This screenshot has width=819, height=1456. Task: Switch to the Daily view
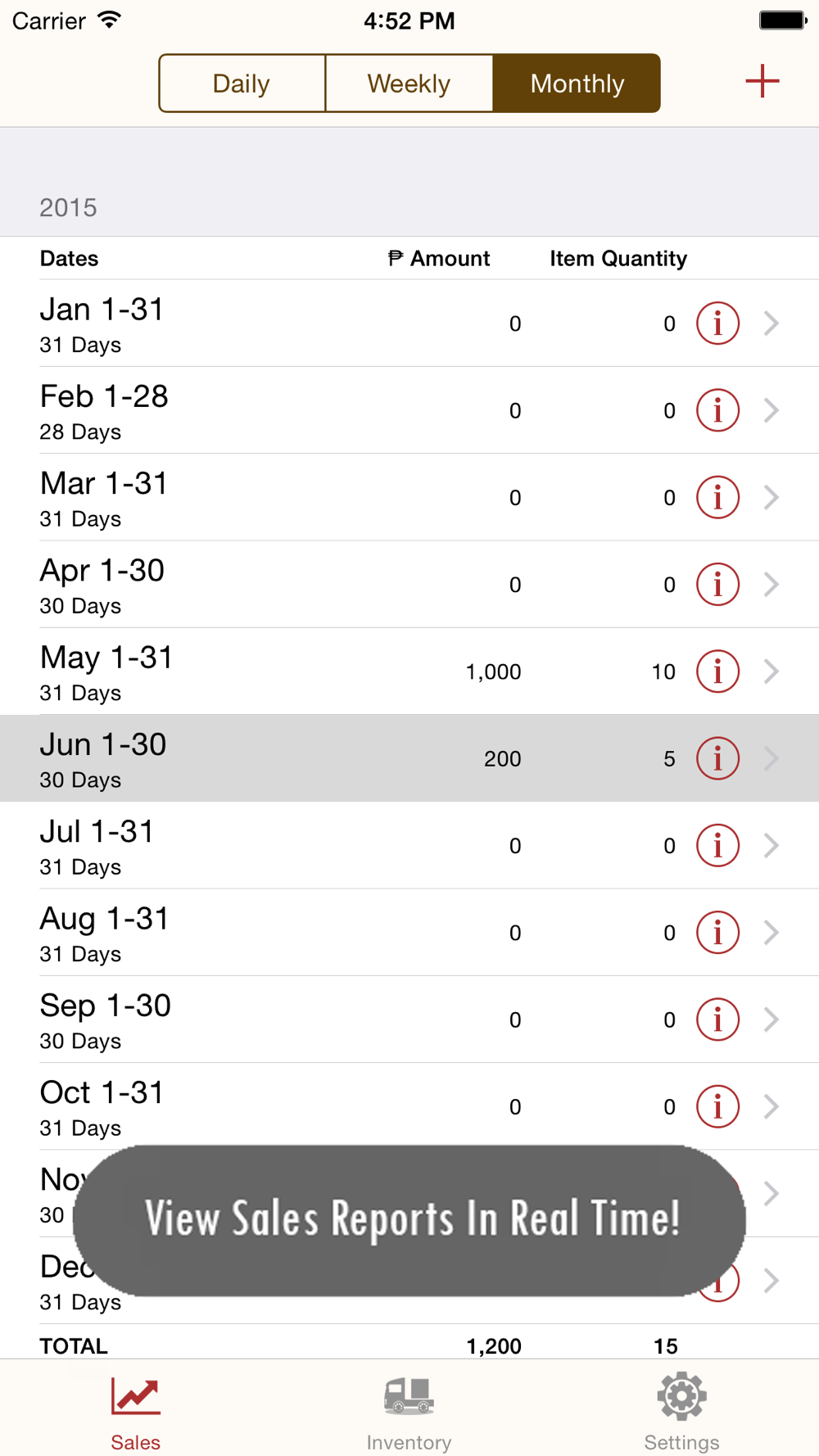tap(242, 84)
